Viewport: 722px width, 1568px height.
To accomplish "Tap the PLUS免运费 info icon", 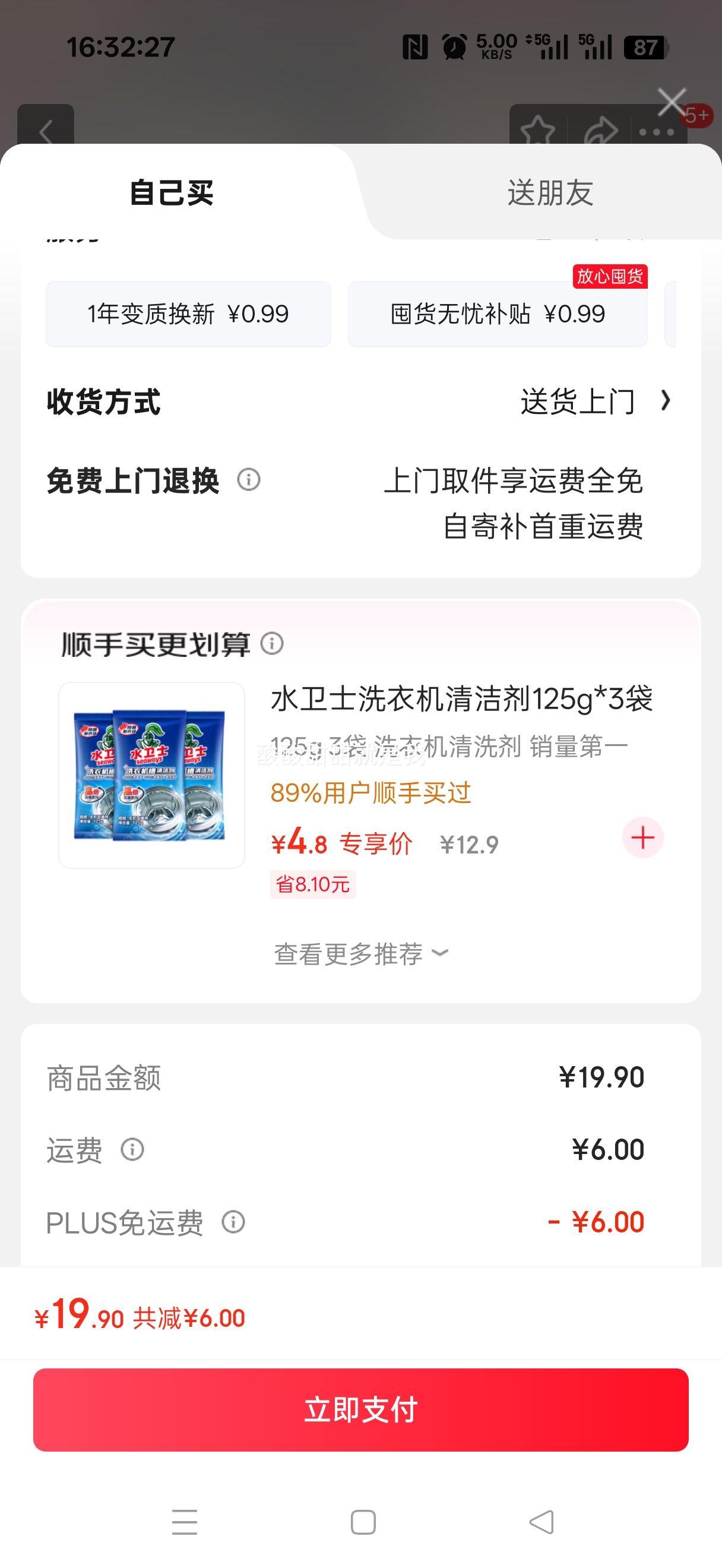I will tap(233, 1222).
